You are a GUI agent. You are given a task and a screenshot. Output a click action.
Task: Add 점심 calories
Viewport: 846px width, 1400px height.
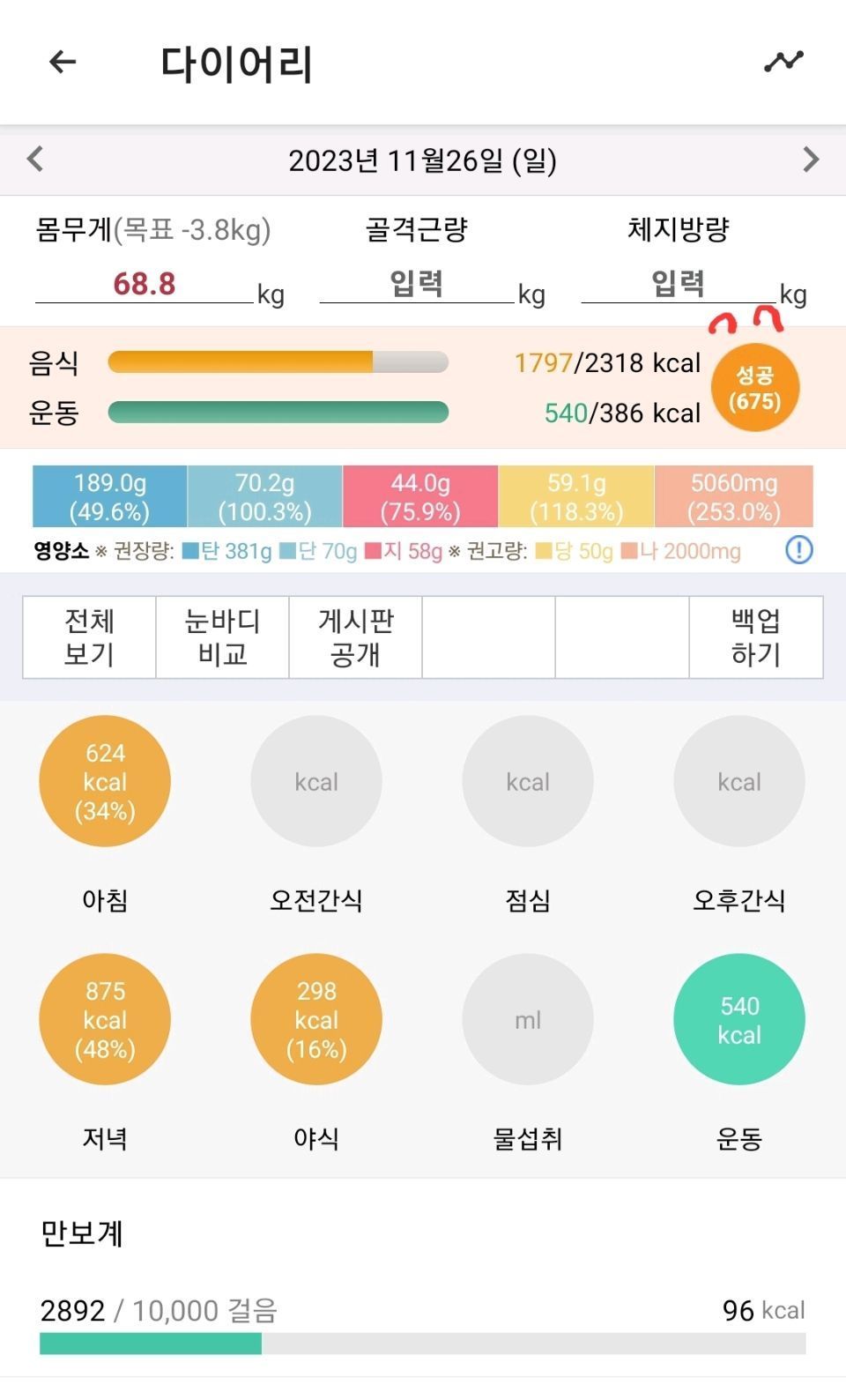pos(528,782)
